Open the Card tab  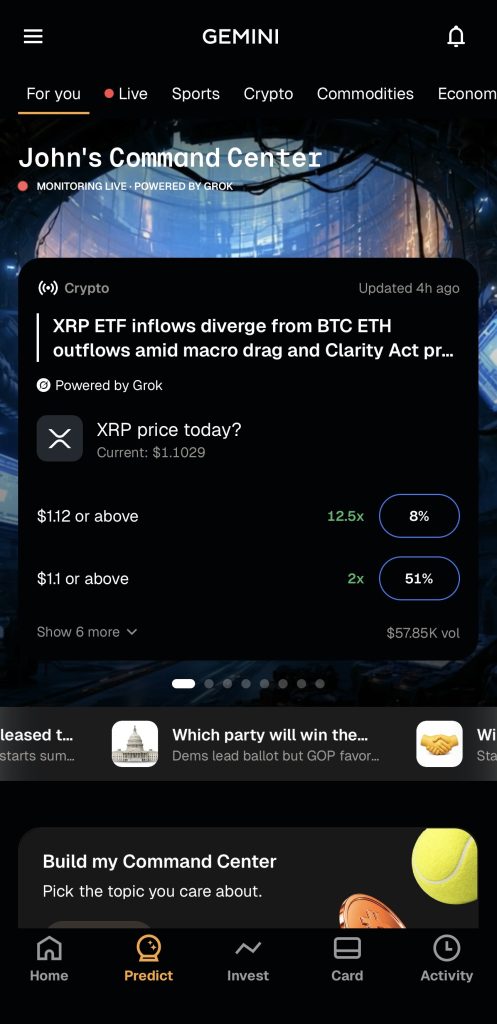[347, 959]
